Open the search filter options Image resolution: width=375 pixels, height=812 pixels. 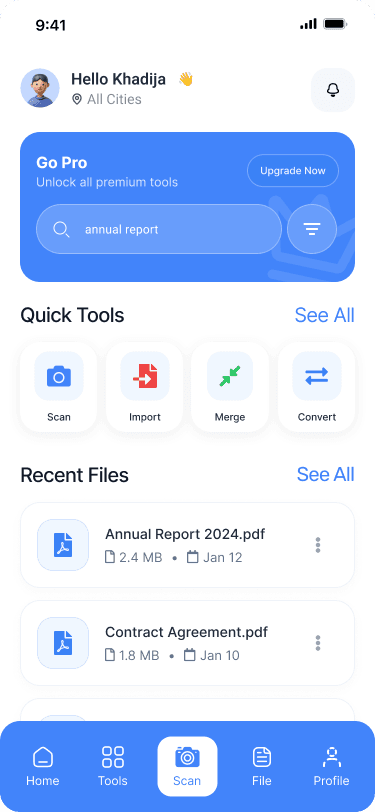point(312,229)
